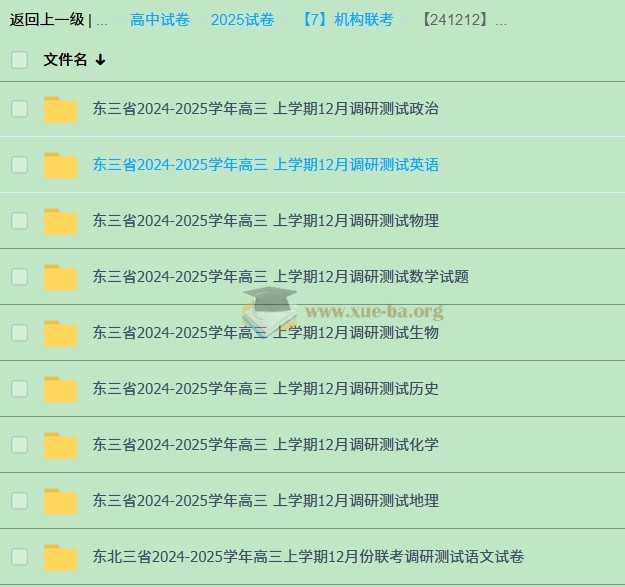Check the box for 调研测试政治 folder

point(19,109)
